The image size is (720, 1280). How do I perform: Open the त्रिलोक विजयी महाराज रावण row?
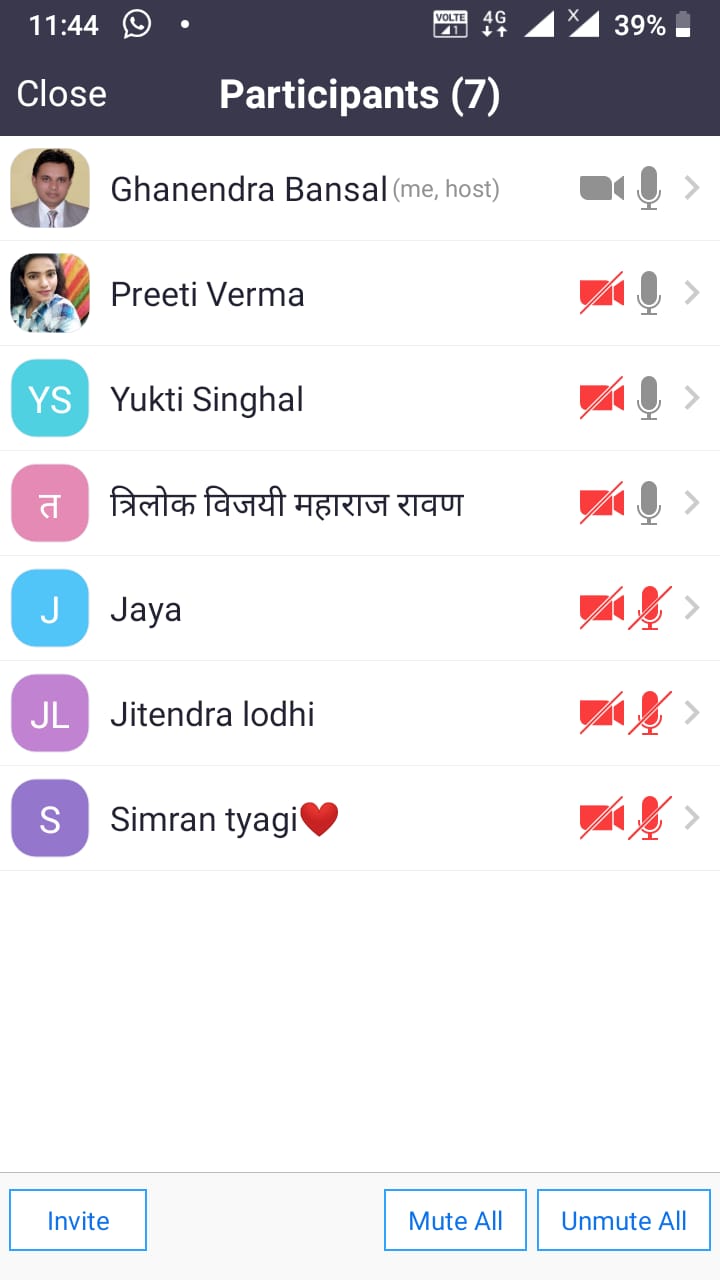point(360,503)
